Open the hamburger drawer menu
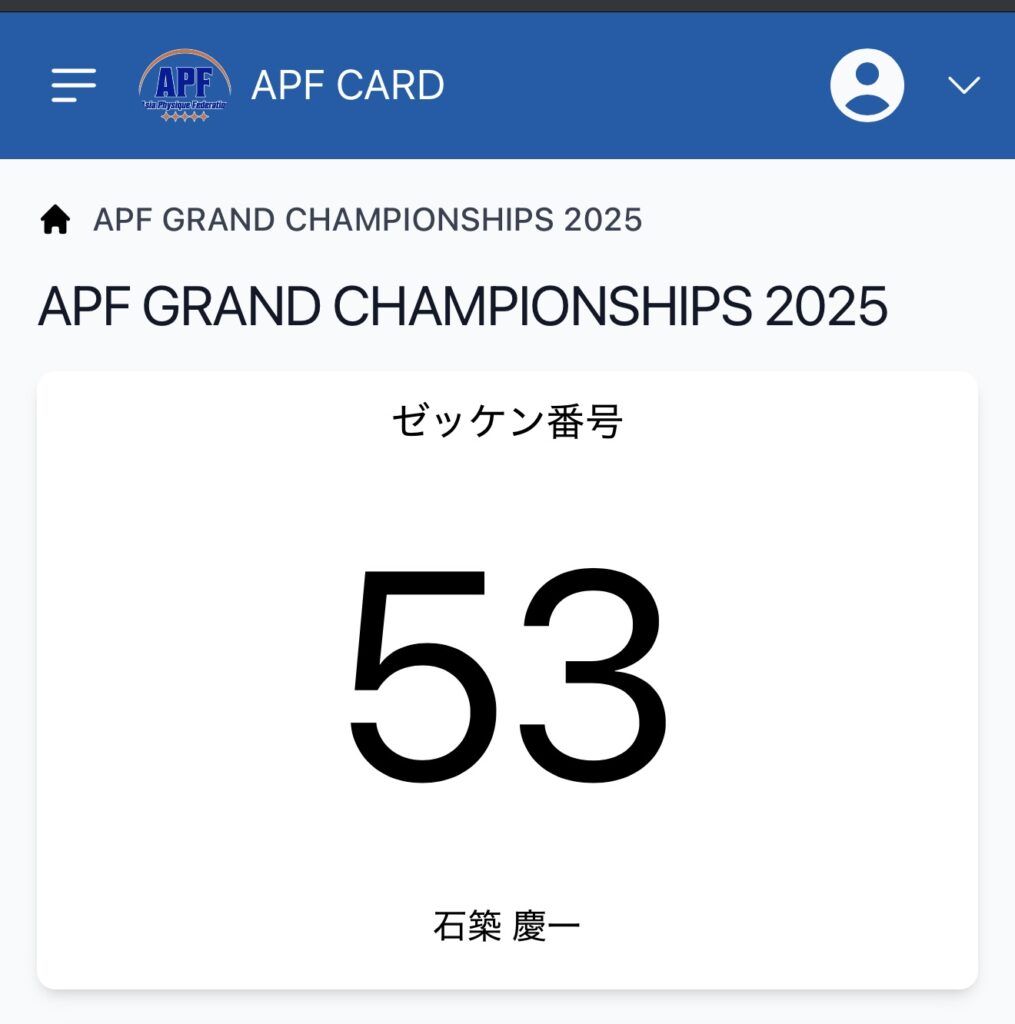The image size is (1015, 1024). (74, 86)
